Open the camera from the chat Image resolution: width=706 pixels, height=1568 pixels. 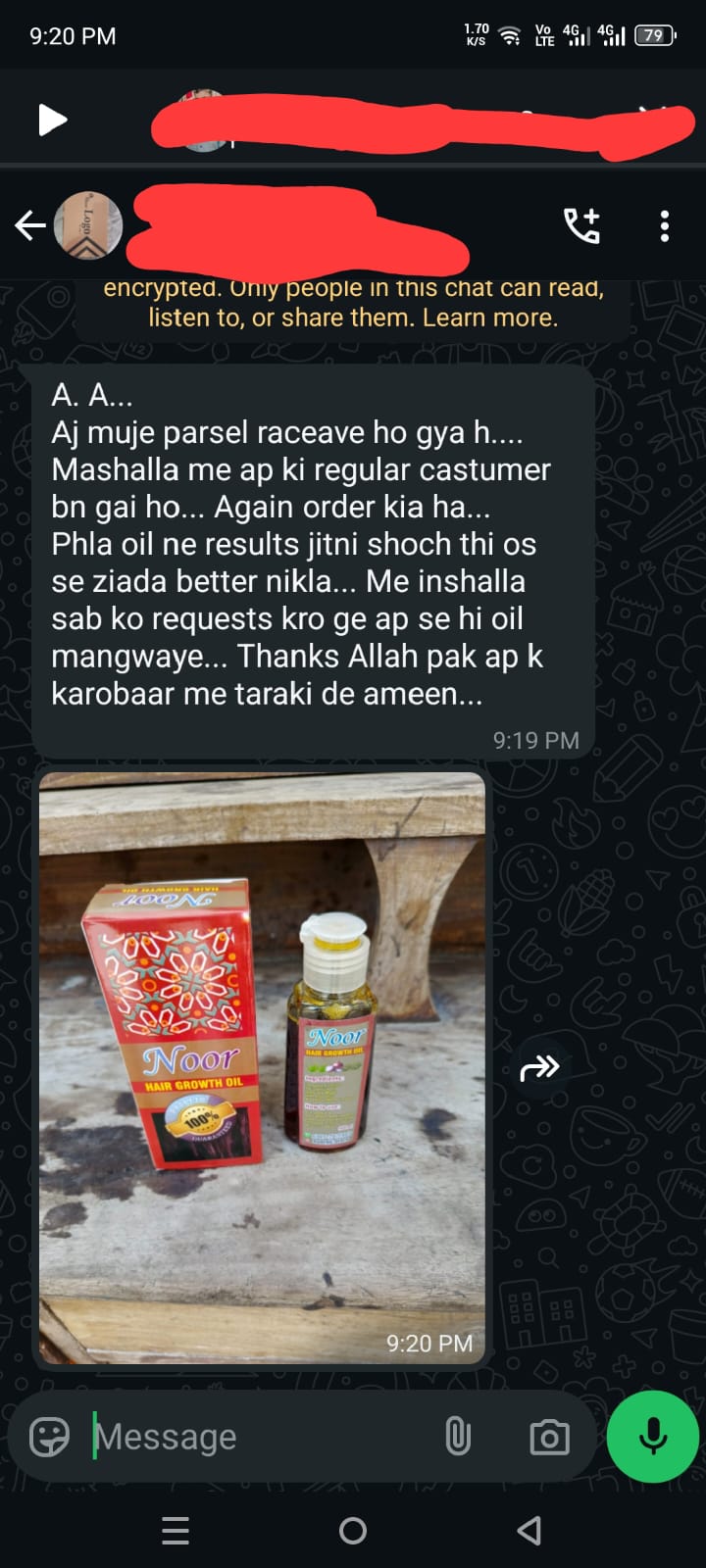[549, 1437]
